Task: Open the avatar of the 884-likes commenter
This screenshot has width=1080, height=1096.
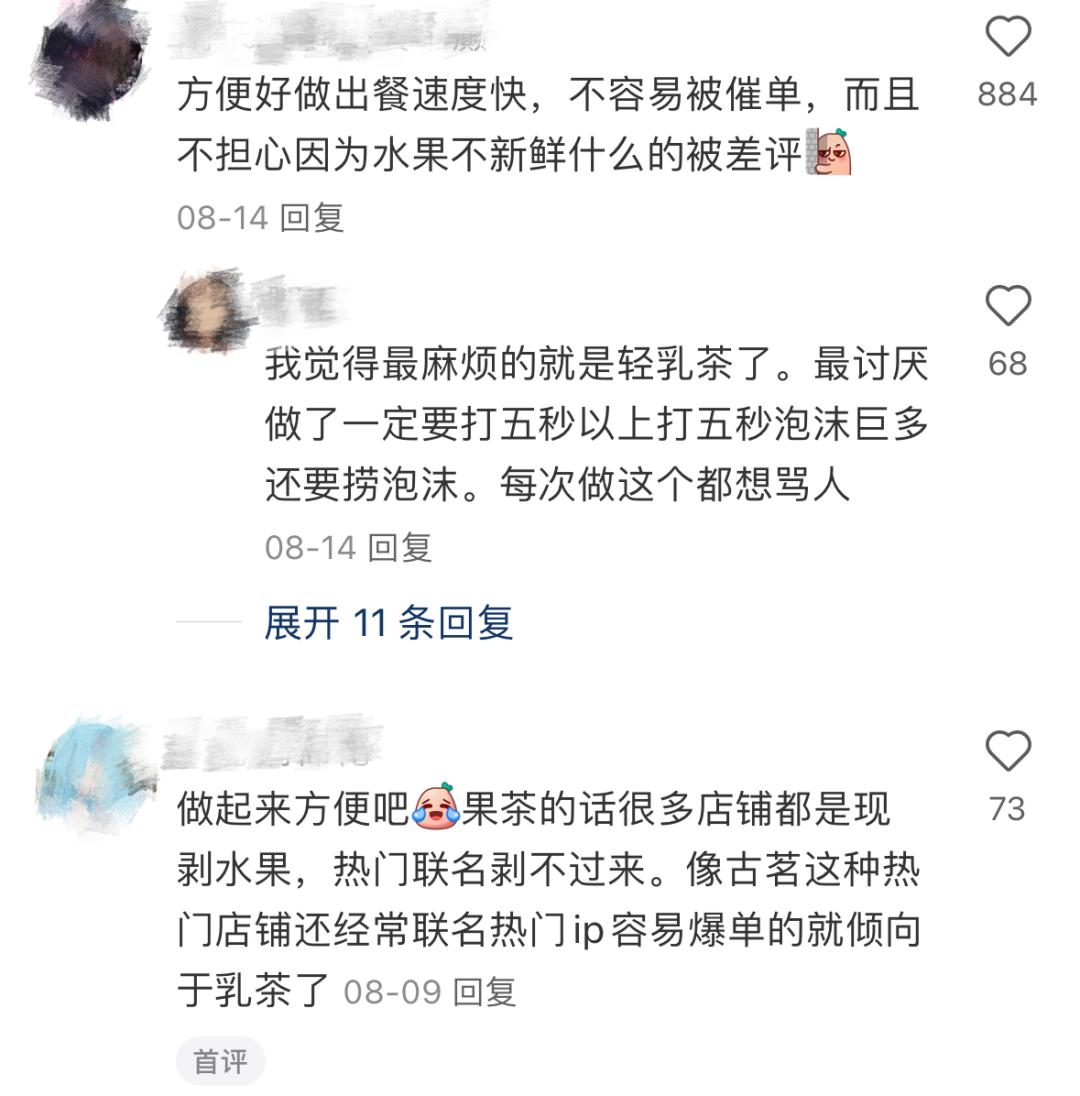Action: (x=90, y=60)
